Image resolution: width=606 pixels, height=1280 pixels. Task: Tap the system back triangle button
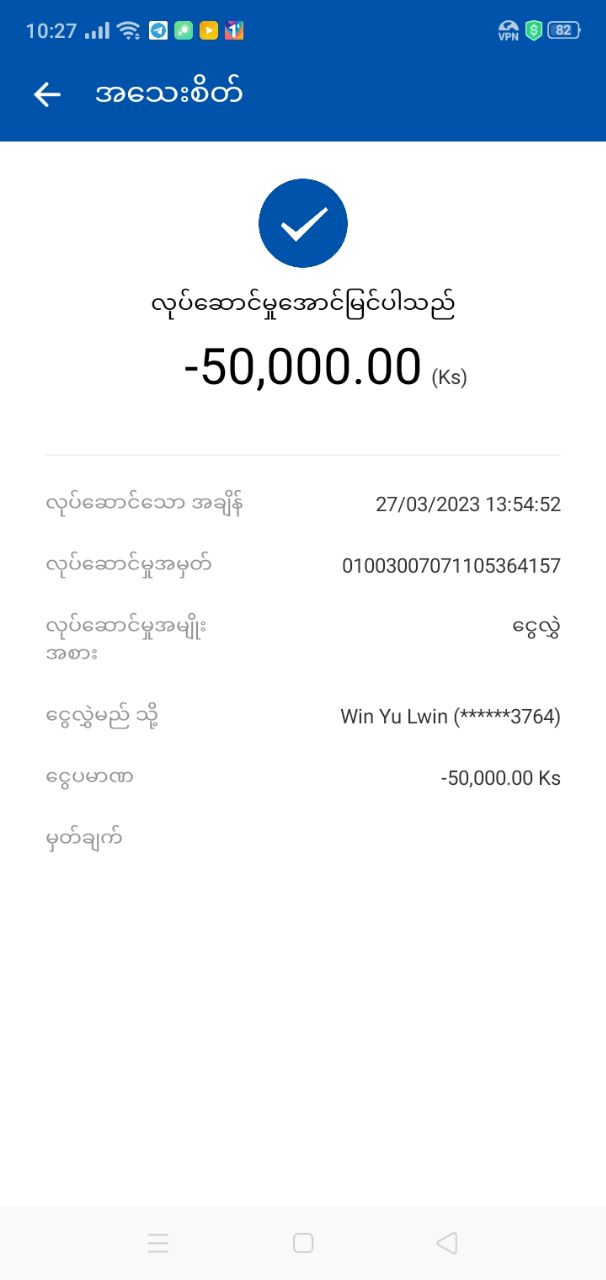(447, 1243)
